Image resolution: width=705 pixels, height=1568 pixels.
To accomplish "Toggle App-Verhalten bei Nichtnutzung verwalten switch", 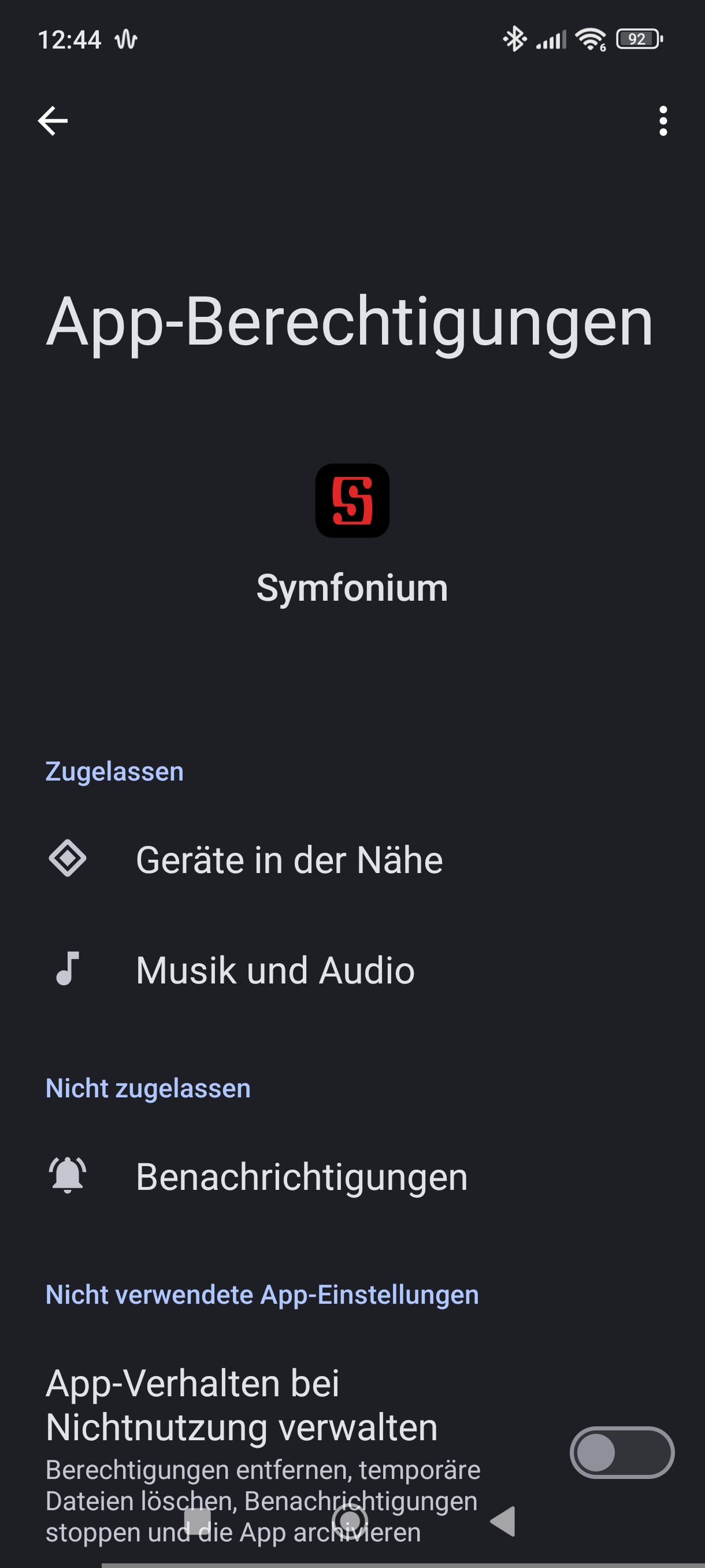I will click(621, 1452).
